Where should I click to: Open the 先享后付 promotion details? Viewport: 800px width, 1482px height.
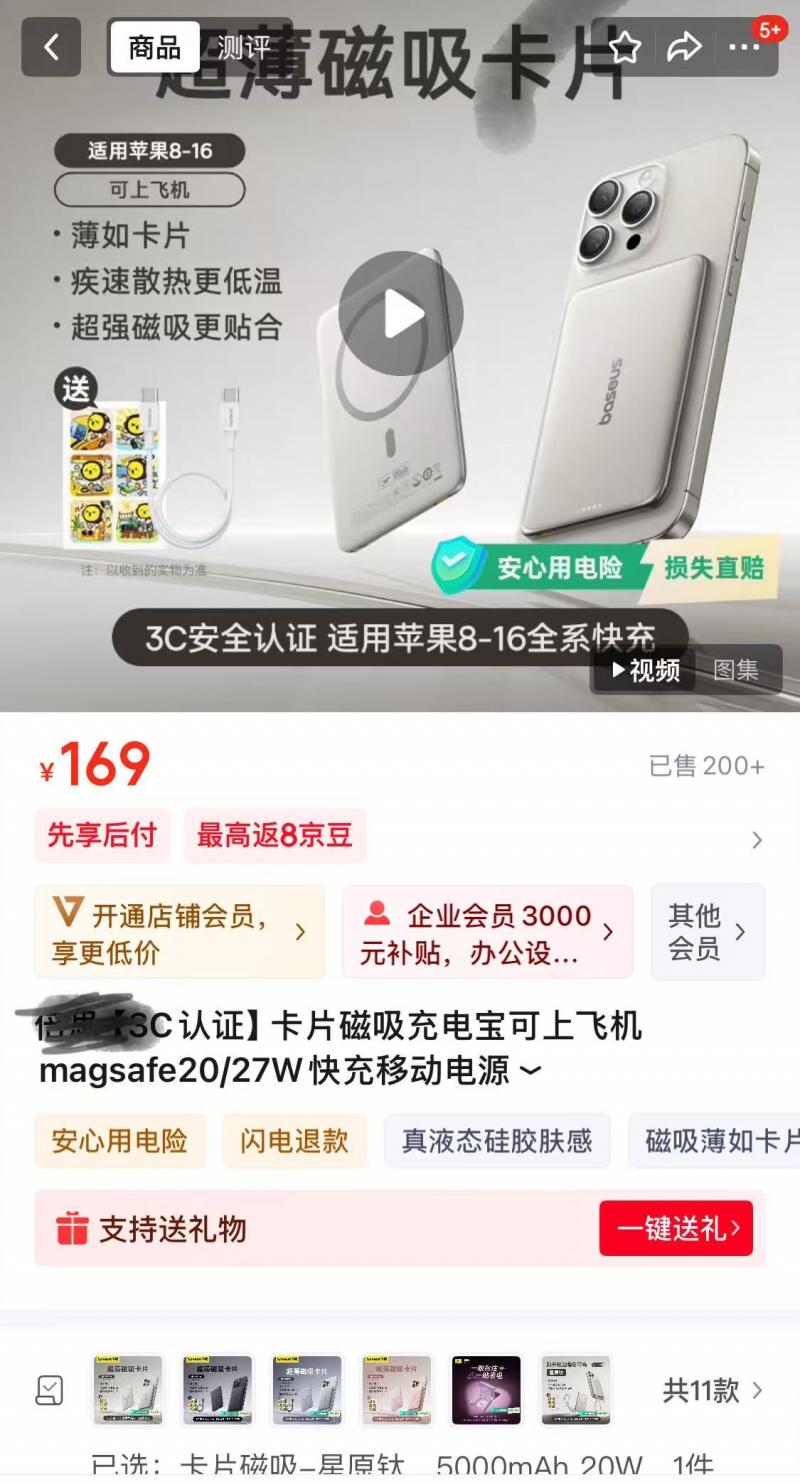103,835
